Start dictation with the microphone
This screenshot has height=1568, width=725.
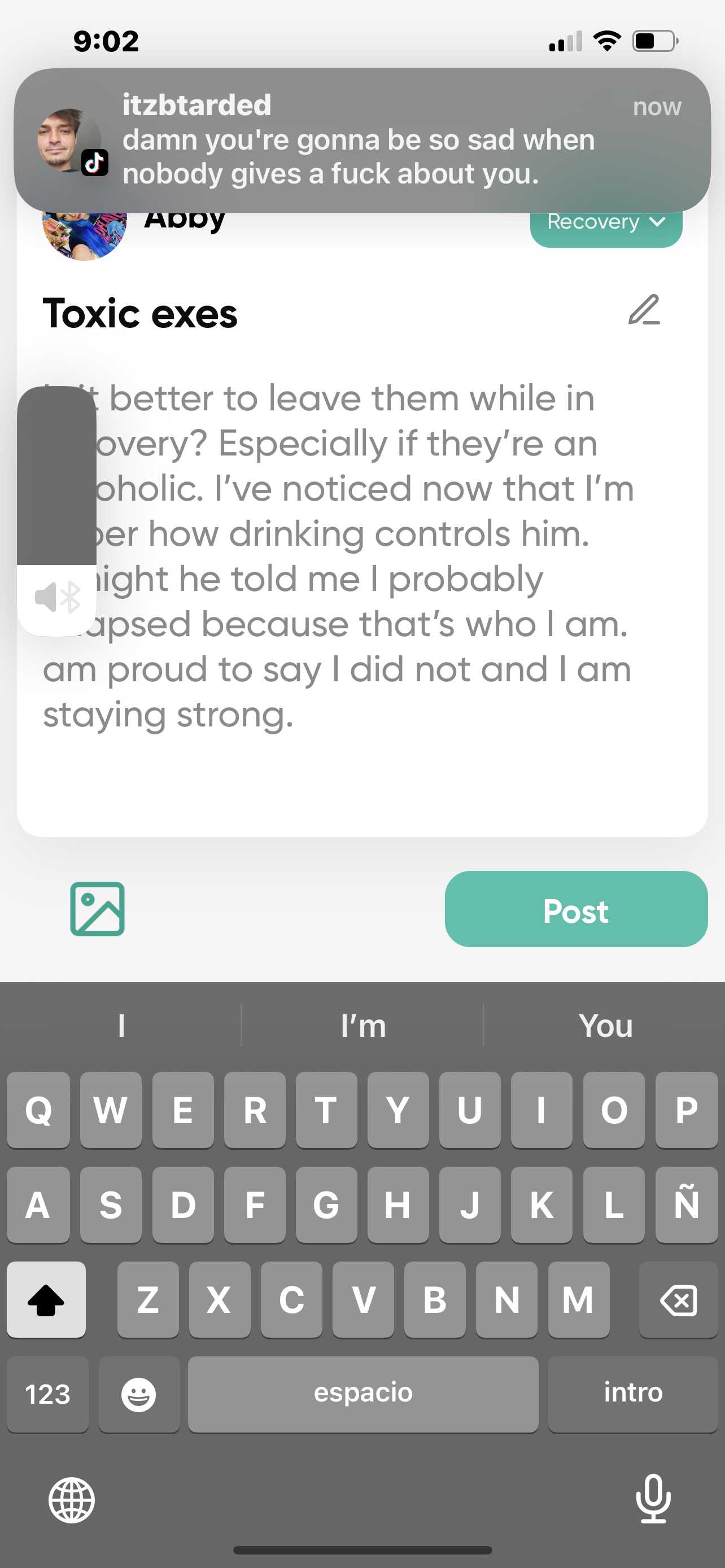[x=653, y=1499]
